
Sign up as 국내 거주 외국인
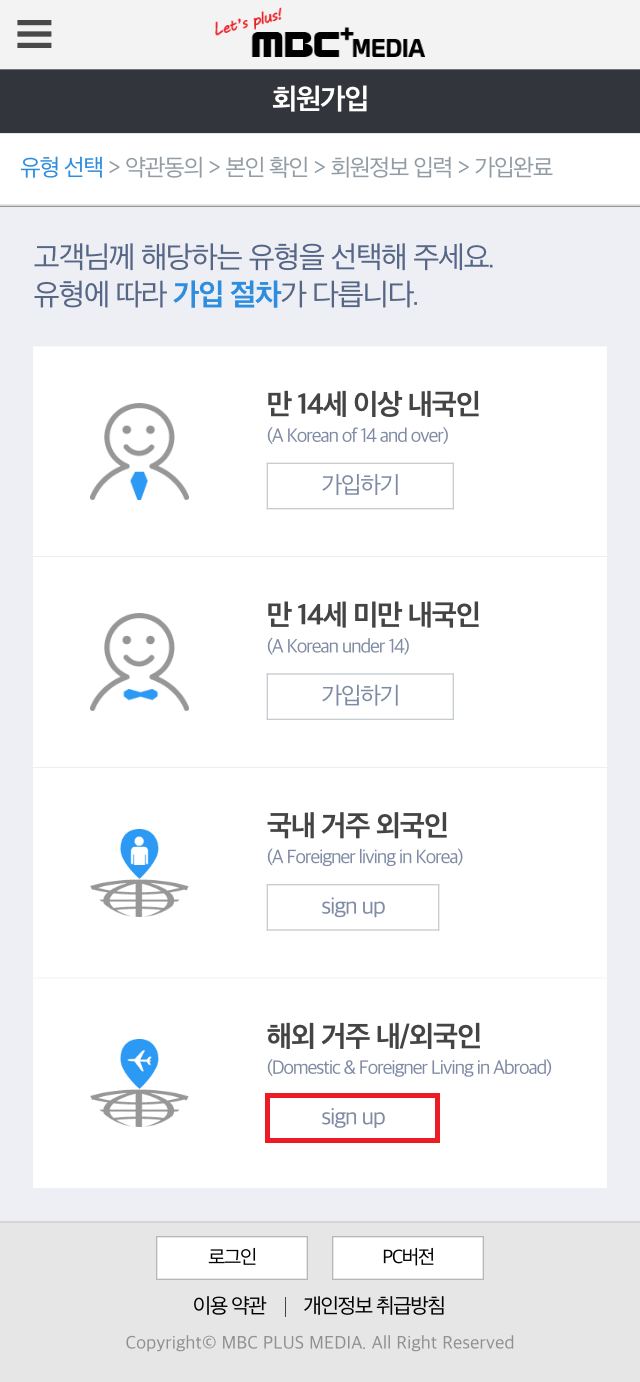353,907
